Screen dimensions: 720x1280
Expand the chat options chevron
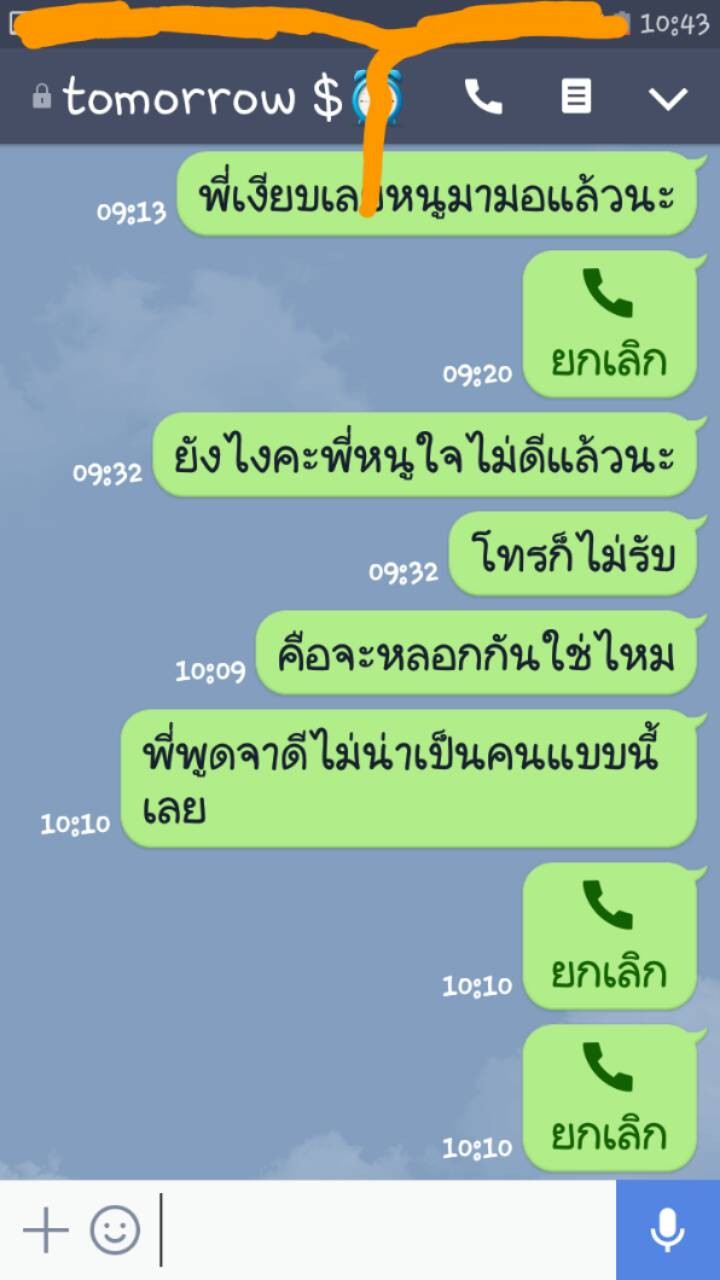[x=668, y=98]
